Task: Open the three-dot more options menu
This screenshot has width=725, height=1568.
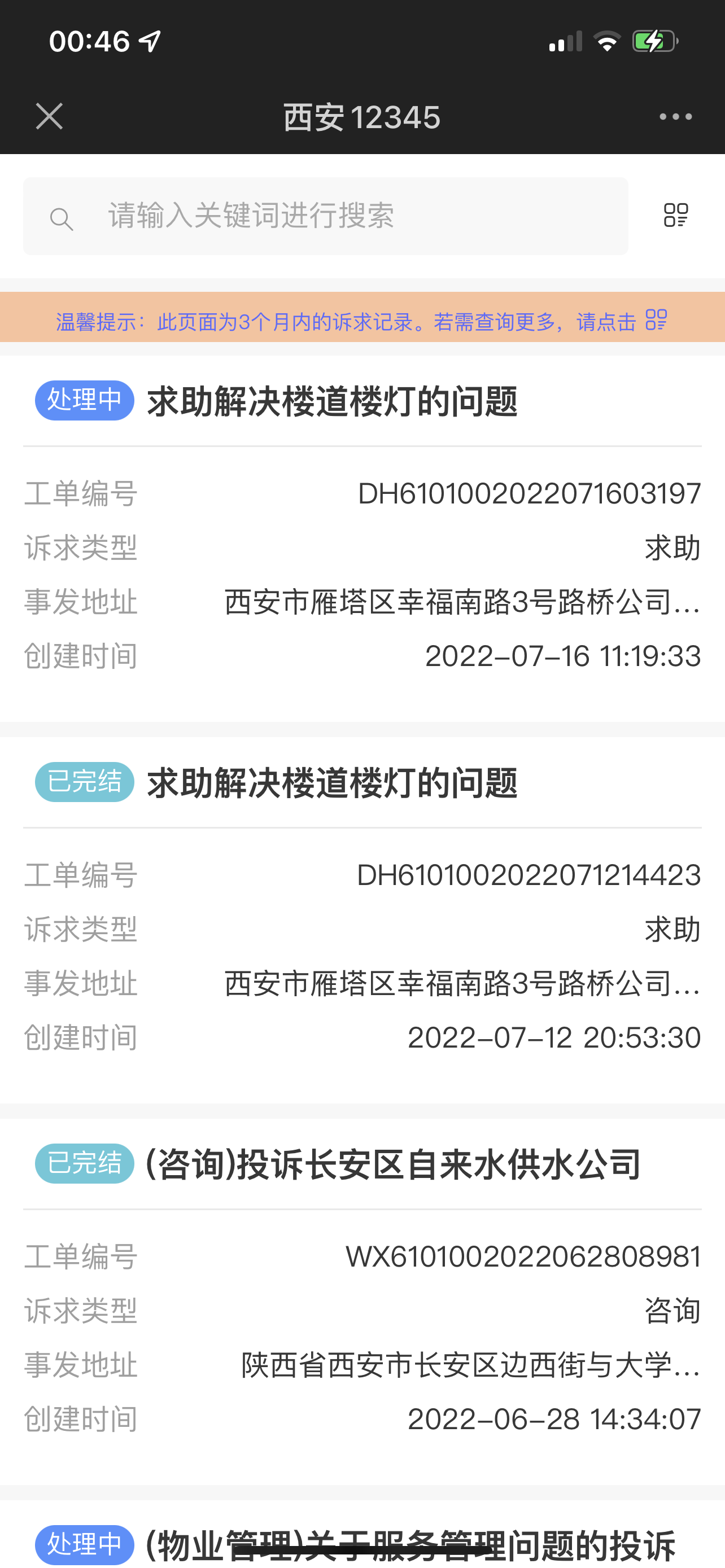Action: (675, 116)
